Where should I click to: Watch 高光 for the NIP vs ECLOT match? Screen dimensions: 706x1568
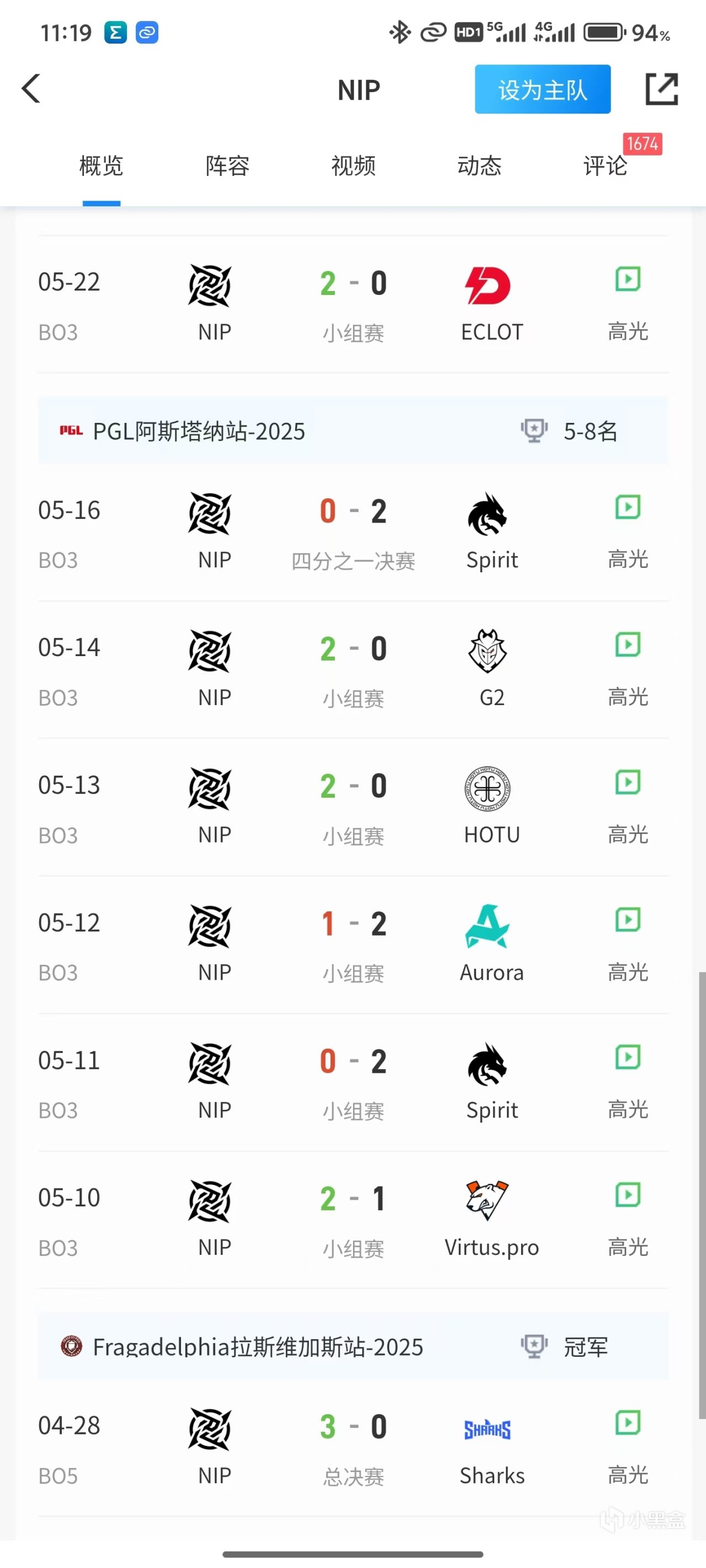pos(628,303)
